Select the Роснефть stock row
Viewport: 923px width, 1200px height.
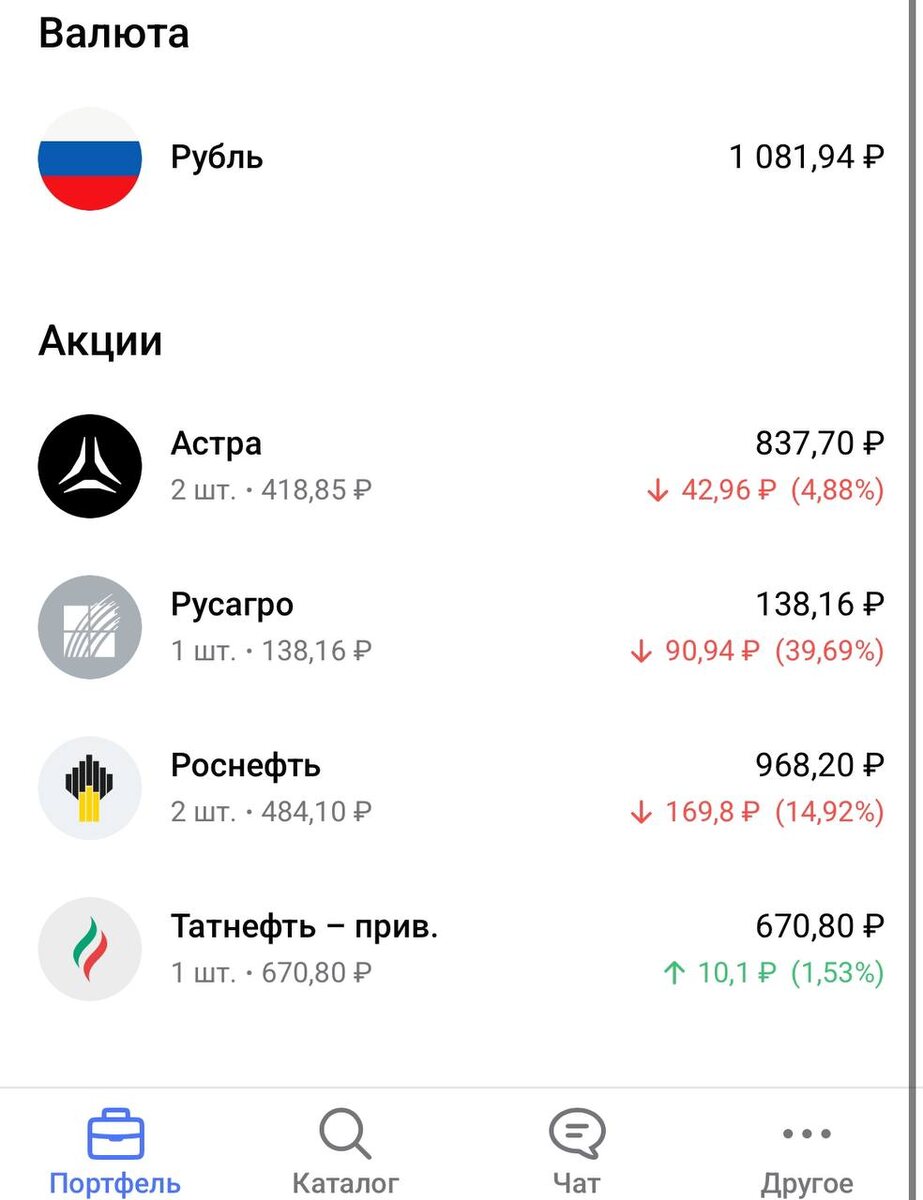coord(460,788)
